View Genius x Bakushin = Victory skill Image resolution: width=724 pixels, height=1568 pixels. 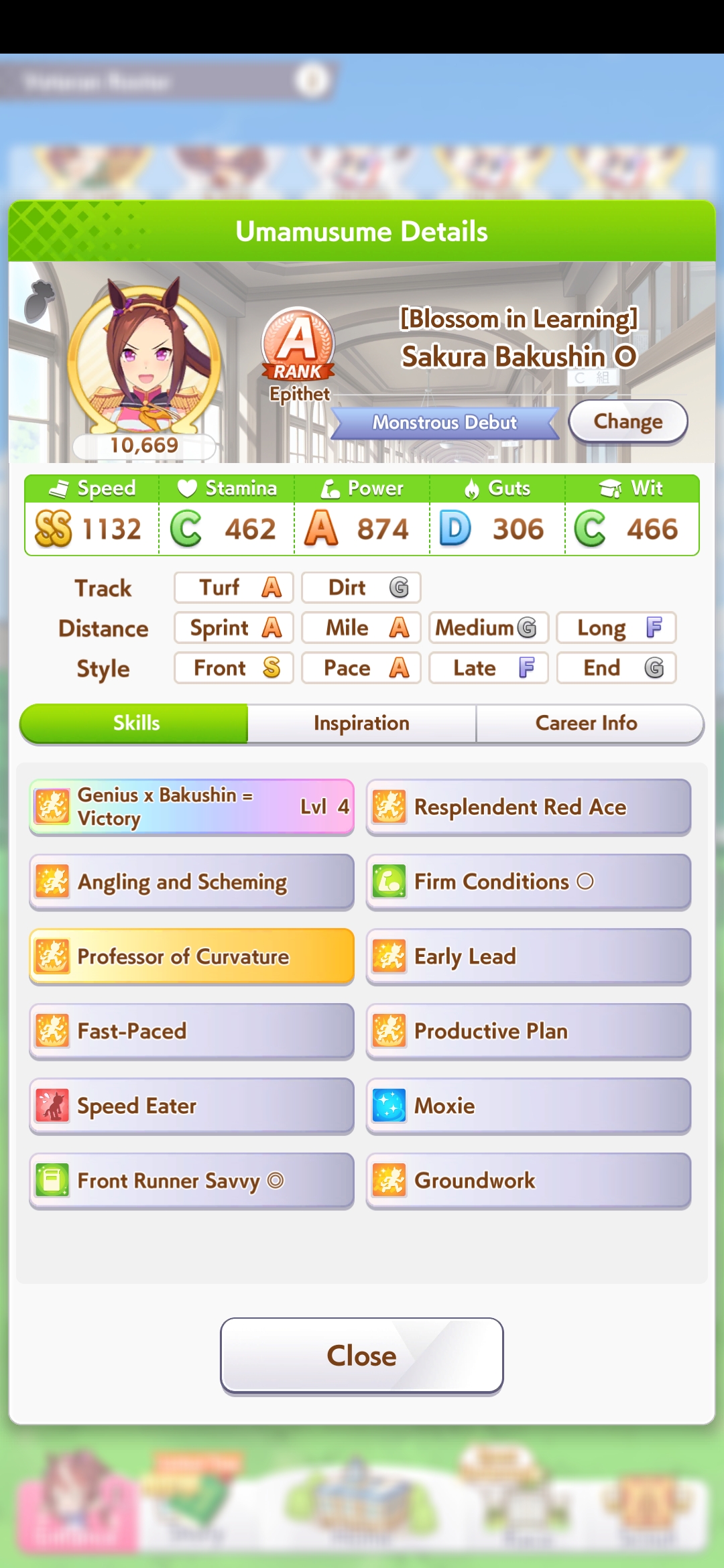coord(192,807)
